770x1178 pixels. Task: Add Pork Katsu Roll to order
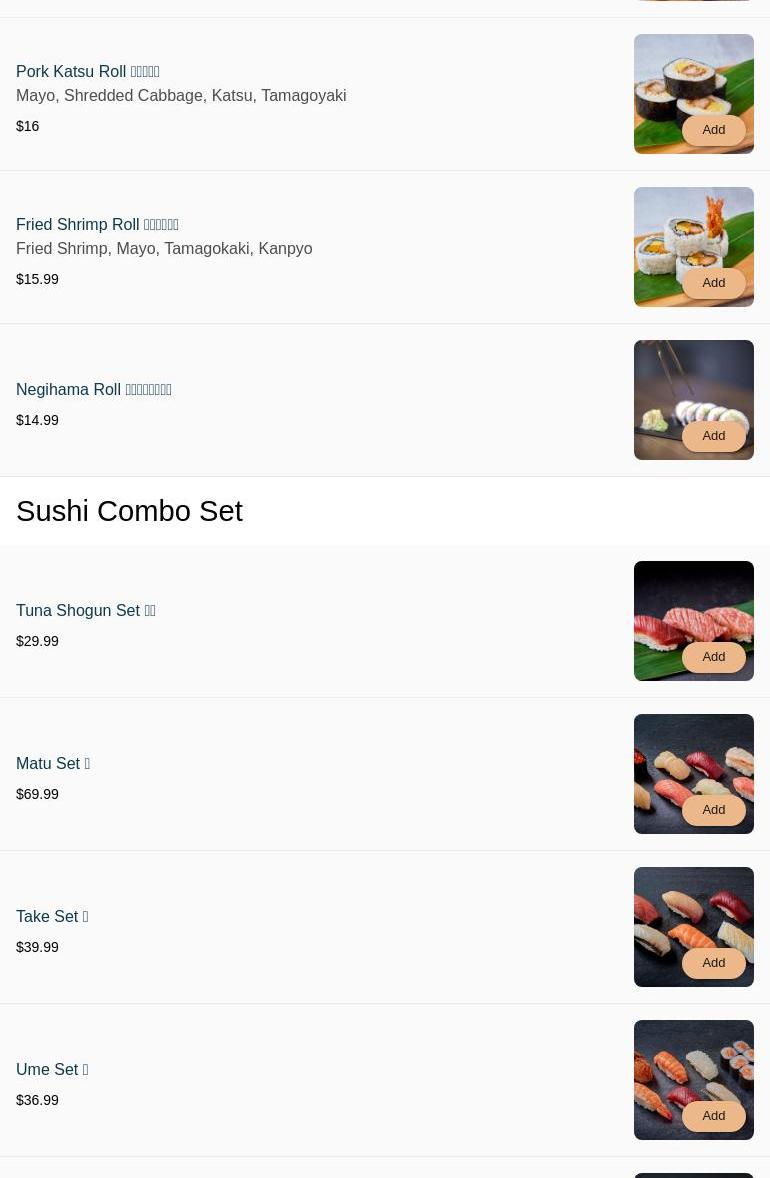click(713, 130)
